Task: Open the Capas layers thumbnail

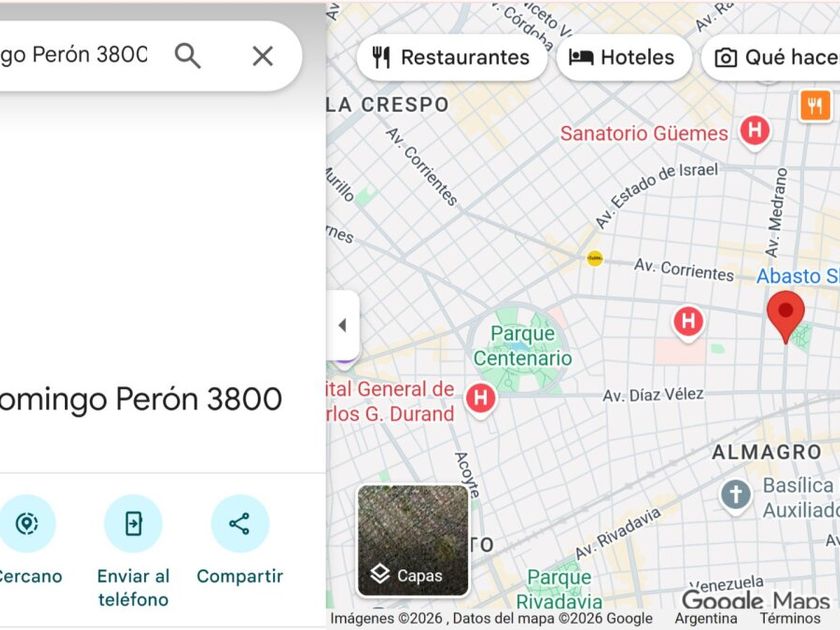Action: [x=413, y=541]
